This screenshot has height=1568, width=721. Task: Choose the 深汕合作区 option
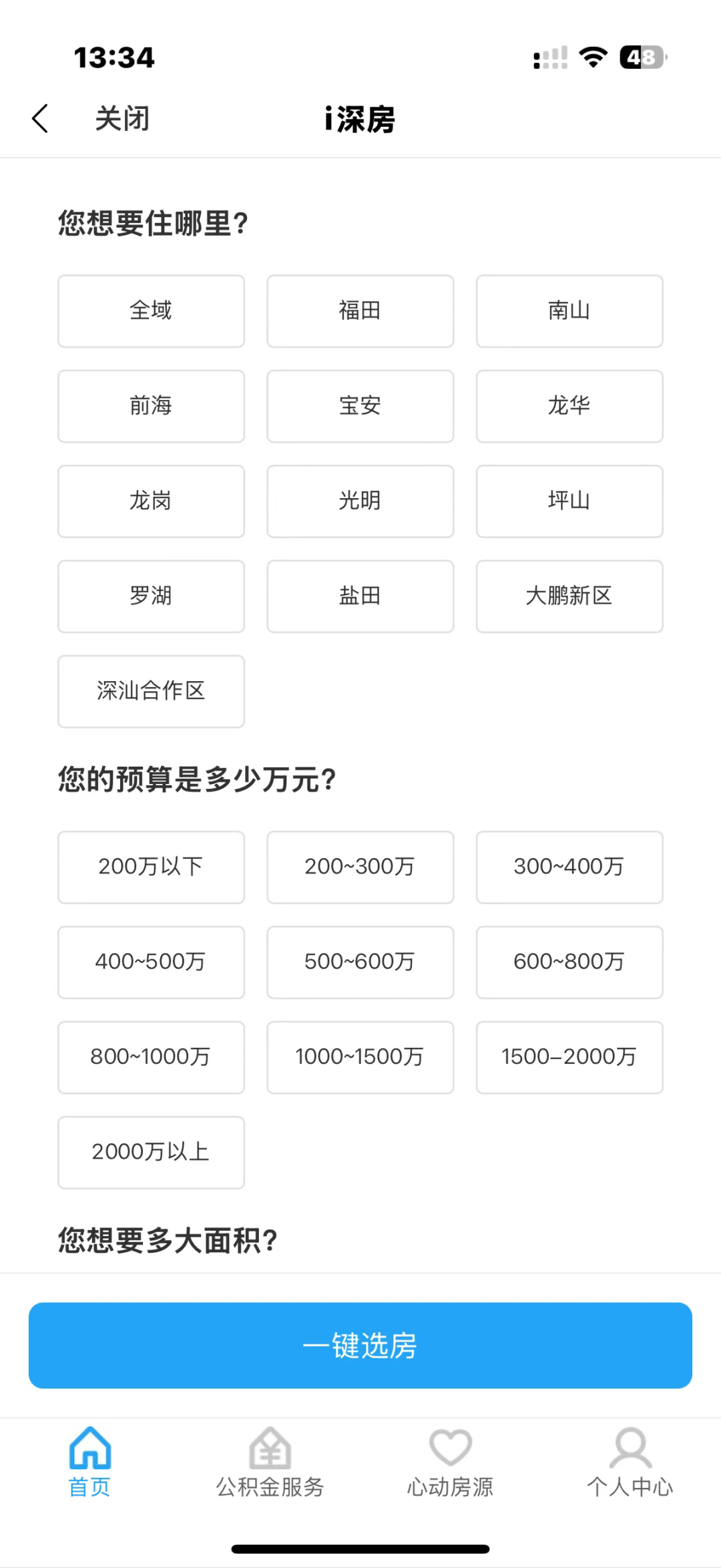151,691
